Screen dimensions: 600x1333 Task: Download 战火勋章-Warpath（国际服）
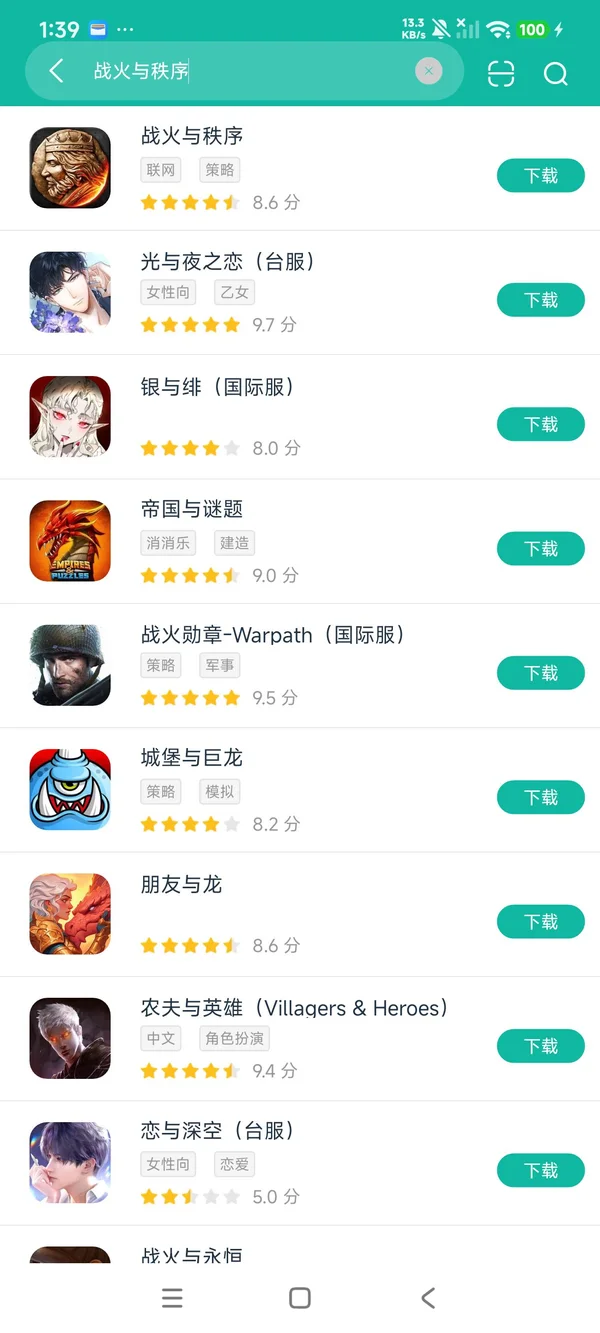(540, 673)
